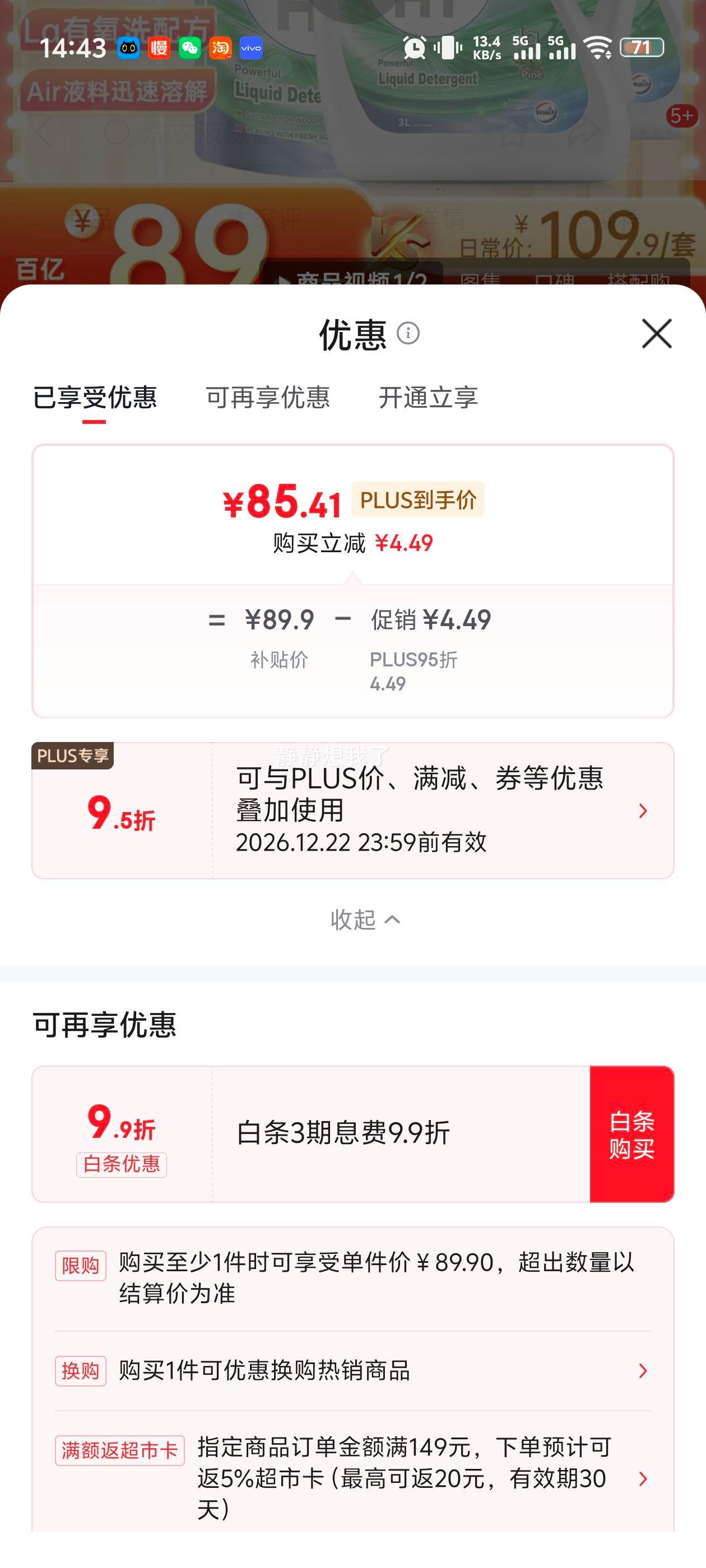Open WeChat from the status bar
Image resolution: width=706 pixels, height=1568 pixels.
pyautogui.click(x=191, y=47)
